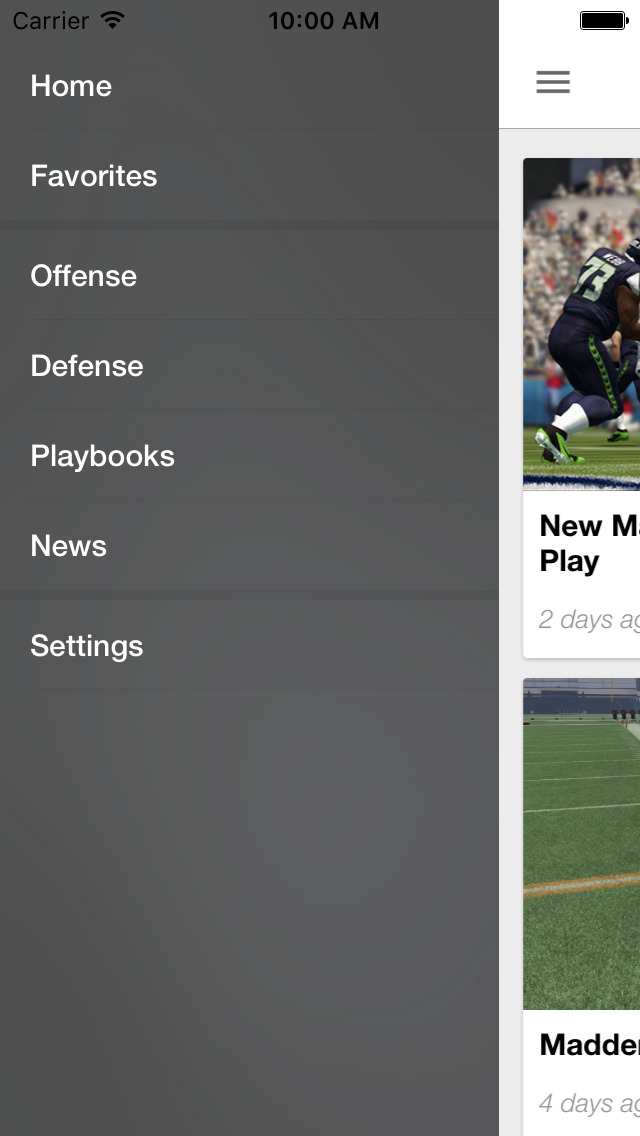Open the Favorites section
The image size is (640, 1136).
pos(94,176)
